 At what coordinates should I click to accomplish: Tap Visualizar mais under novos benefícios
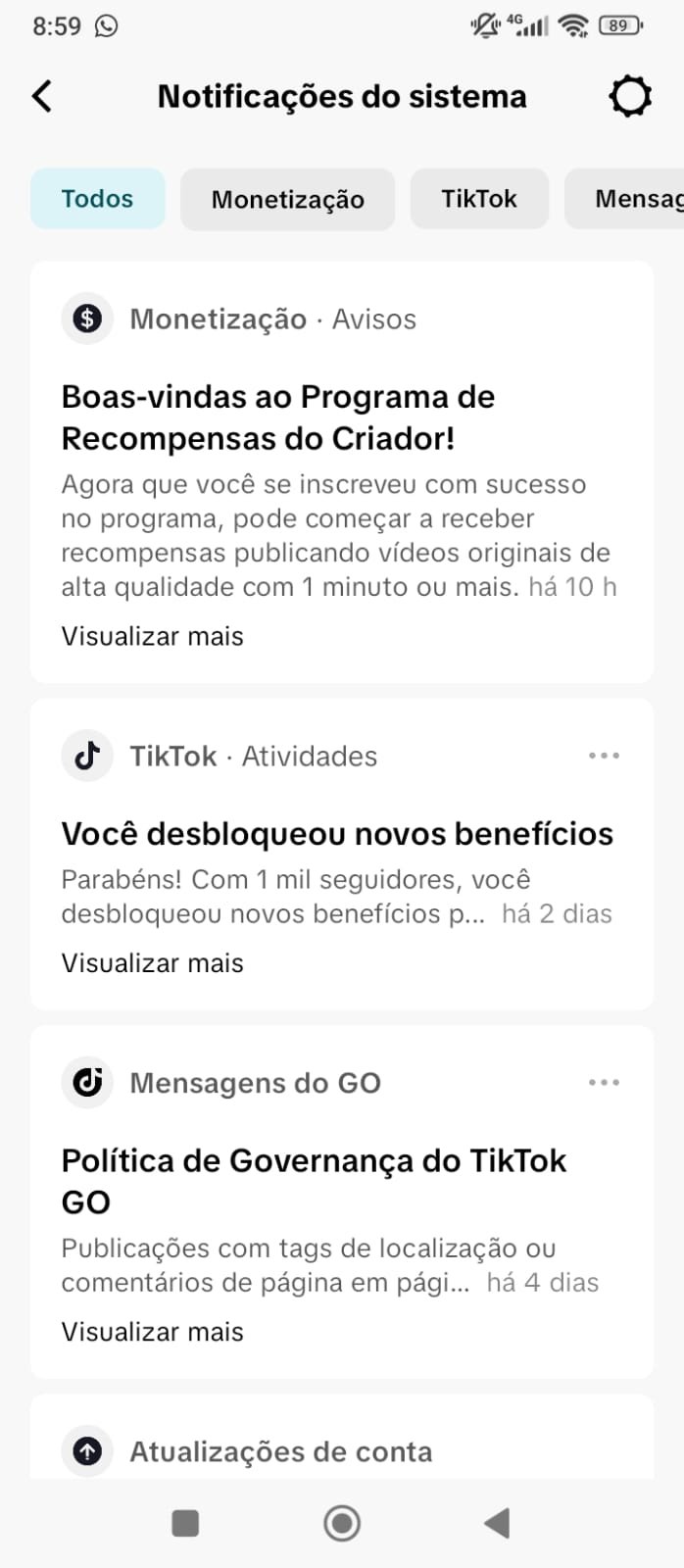(x=152, y=963)
